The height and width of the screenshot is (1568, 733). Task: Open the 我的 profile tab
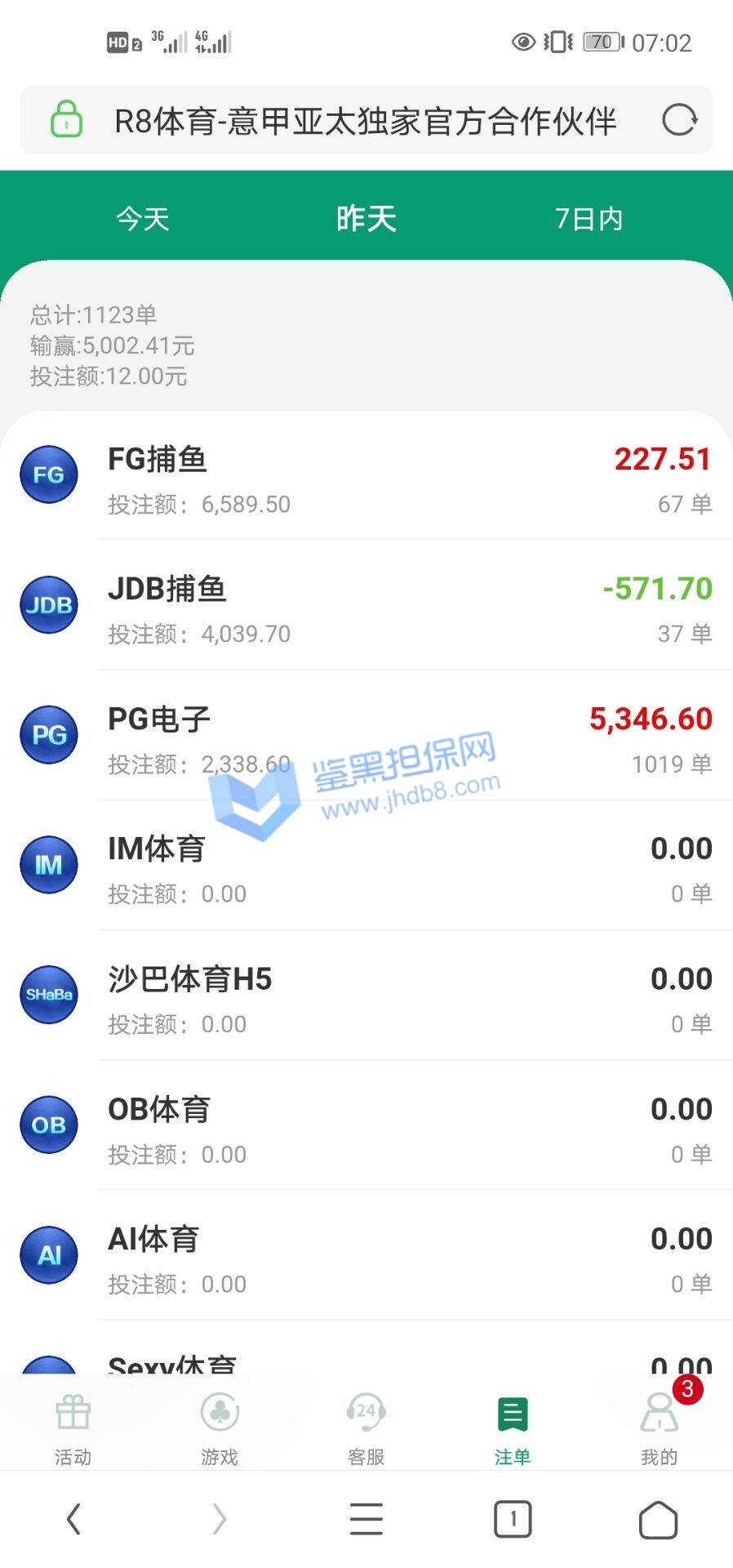659,1428
